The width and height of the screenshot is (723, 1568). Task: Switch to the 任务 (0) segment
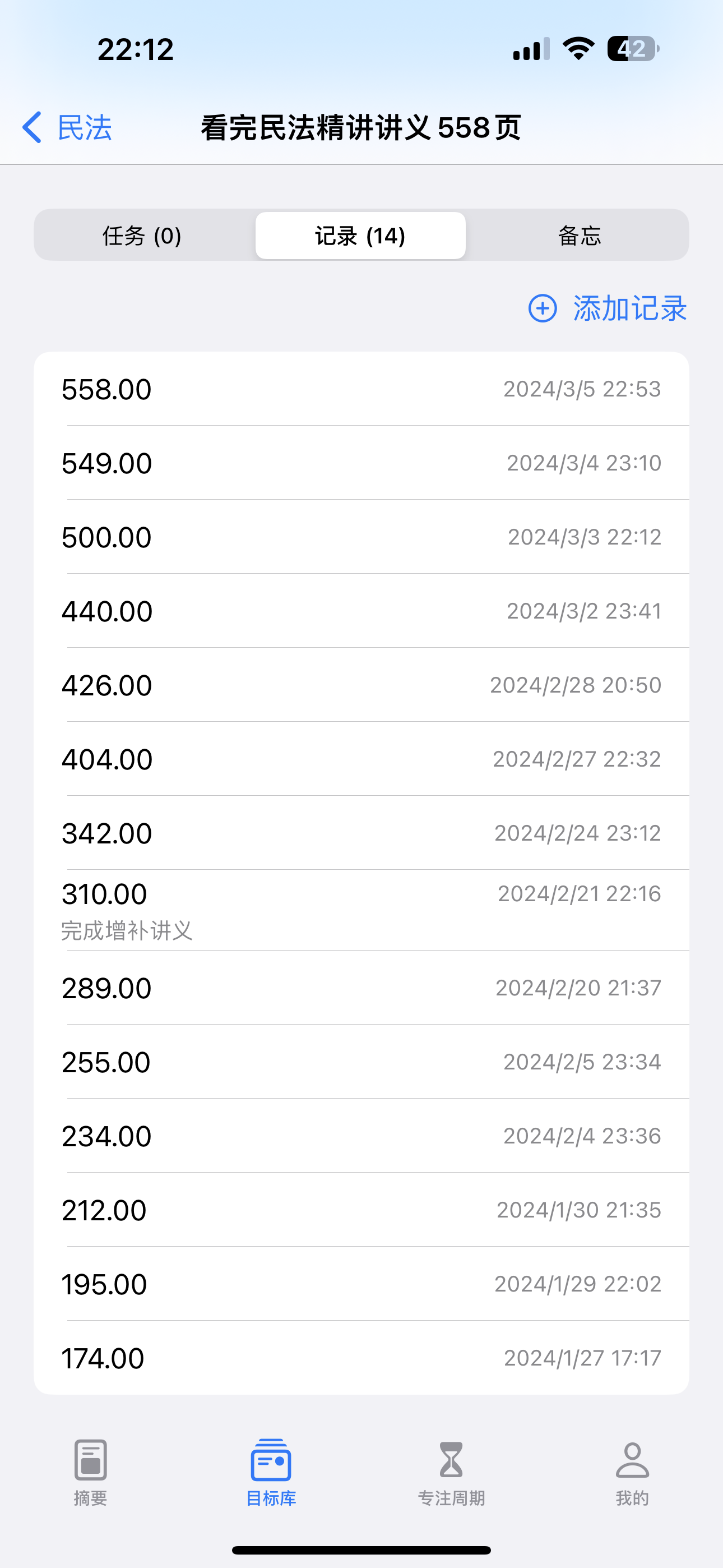[x=143, y=236]
